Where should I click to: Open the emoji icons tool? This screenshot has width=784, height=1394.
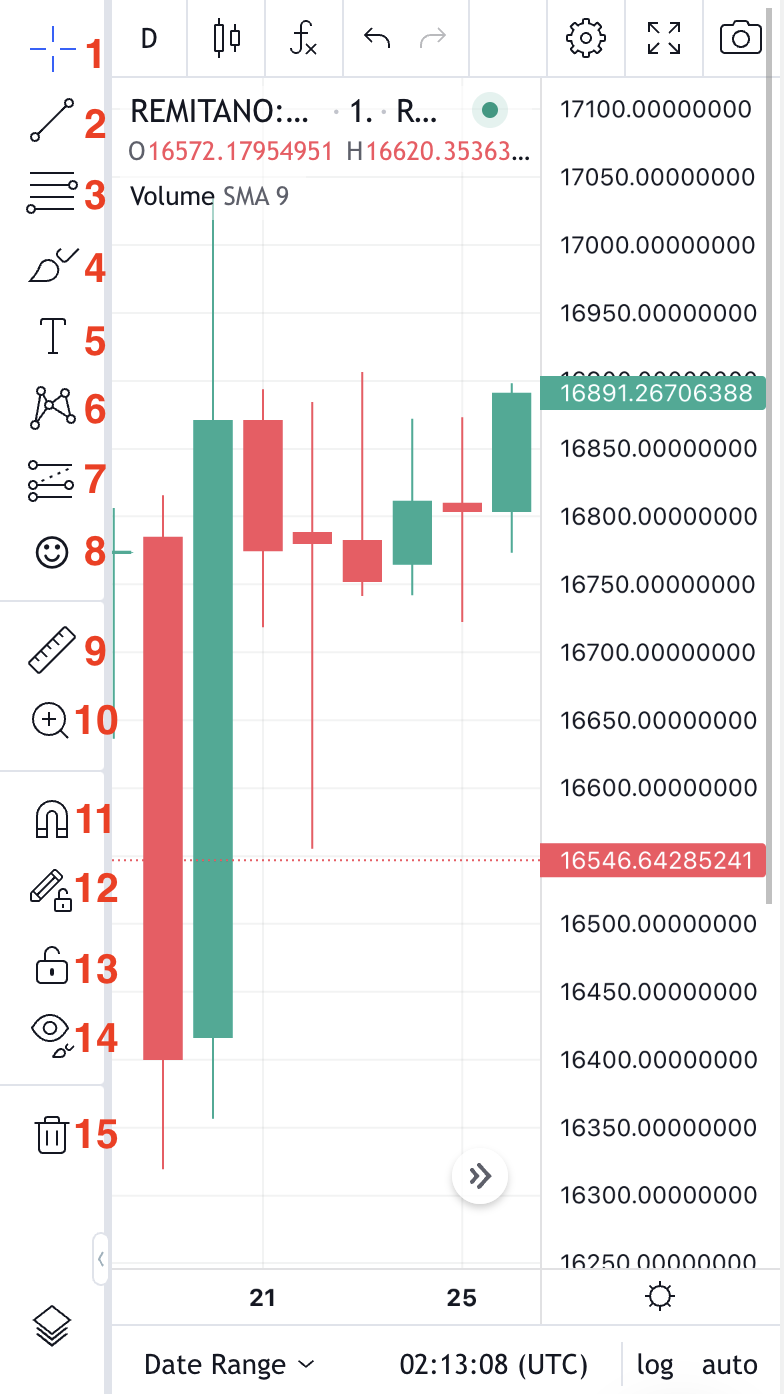pos(52,552)
